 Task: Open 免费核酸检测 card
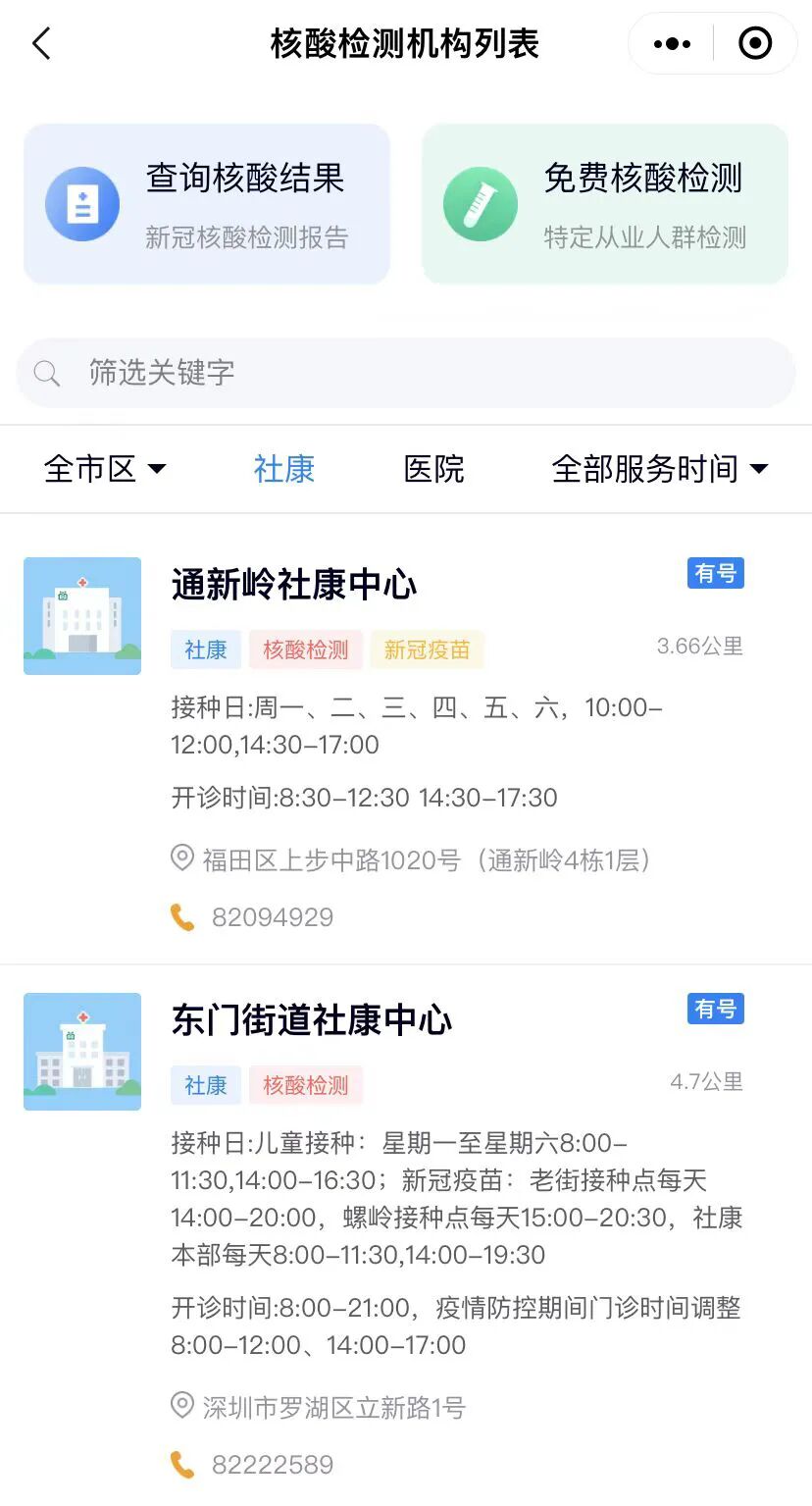605,204
